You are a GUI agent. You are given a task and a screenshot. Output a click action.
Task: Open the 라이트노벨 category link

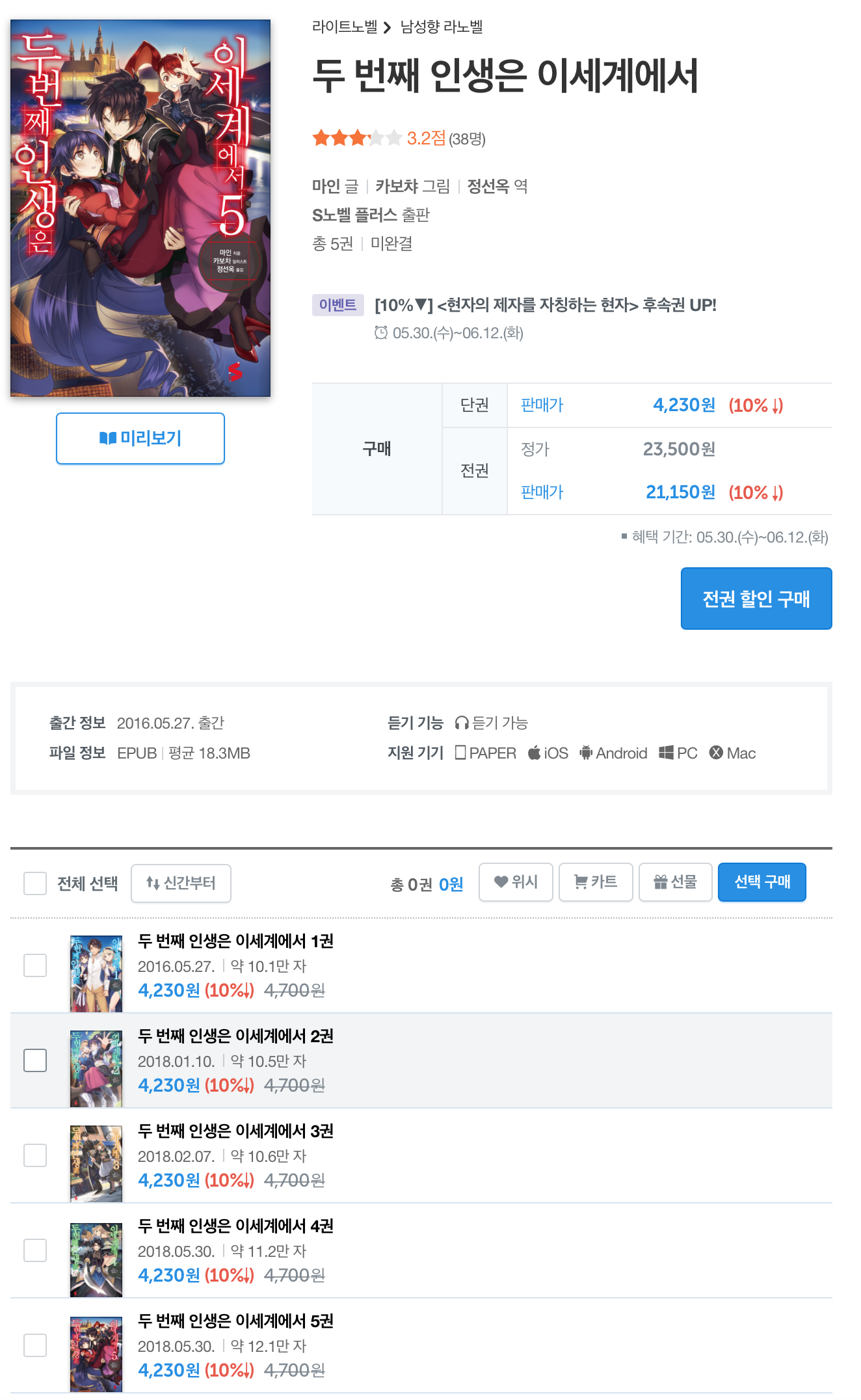[345, 27]
